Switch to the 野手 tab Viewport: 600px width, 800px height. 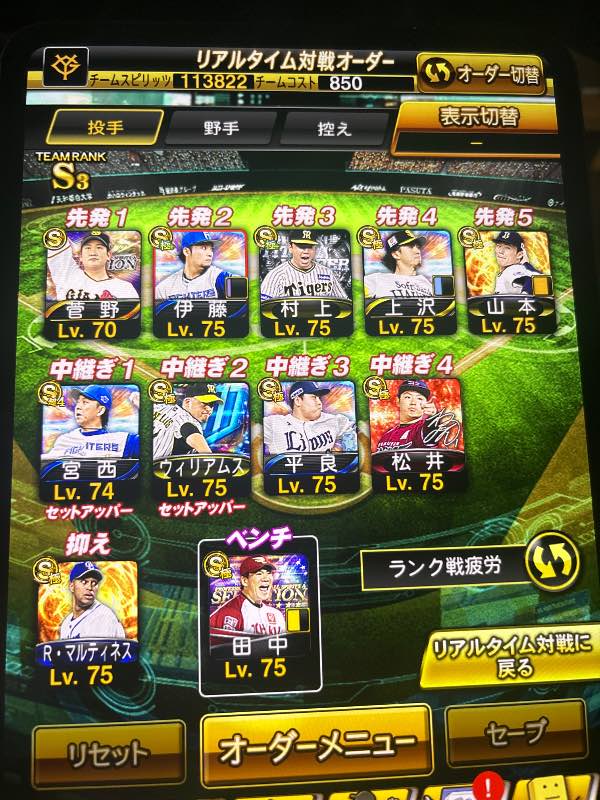click(x=221, y=128)
